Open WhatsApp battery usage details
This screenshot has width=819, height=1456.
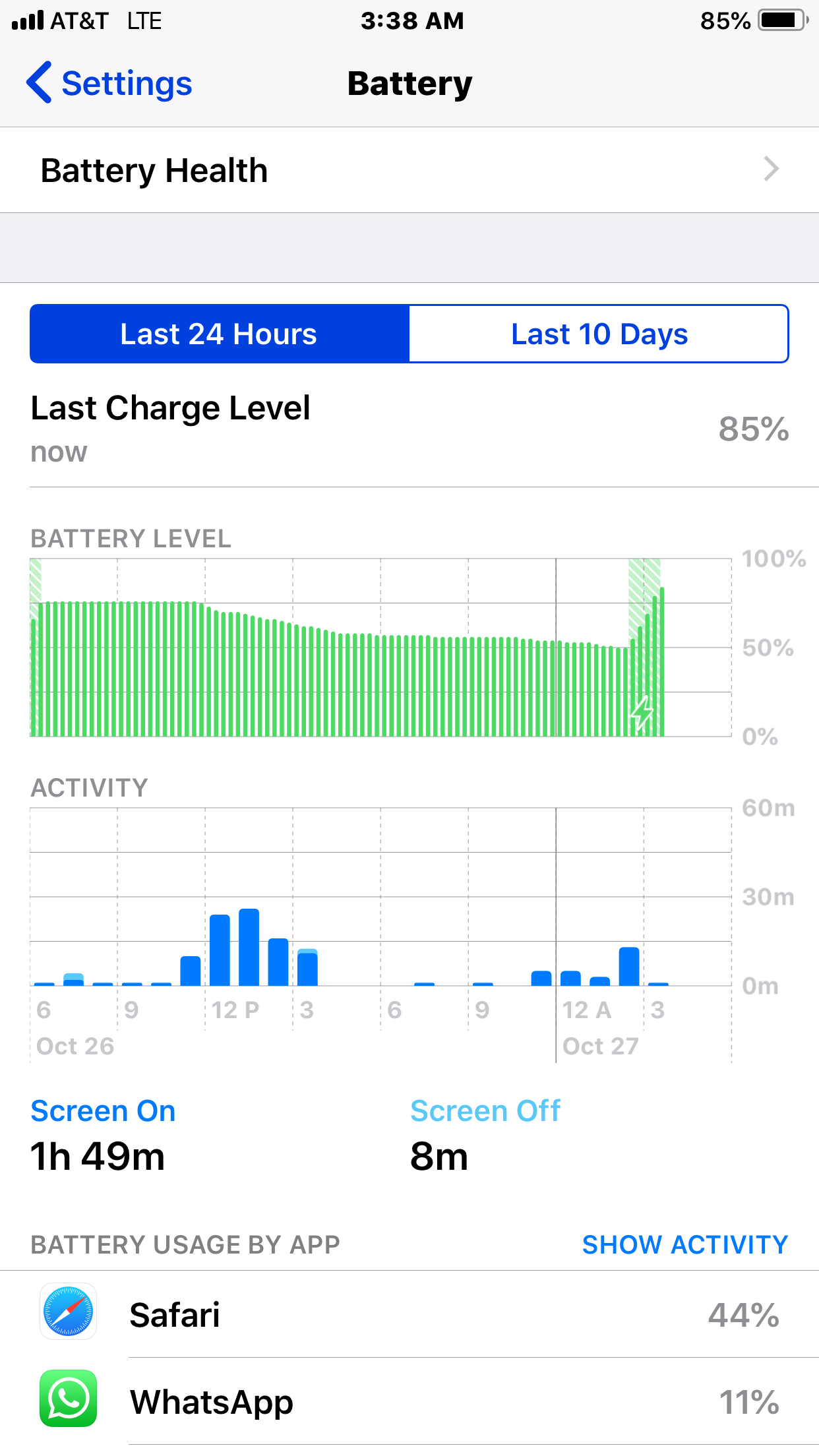coord(409,1401)
